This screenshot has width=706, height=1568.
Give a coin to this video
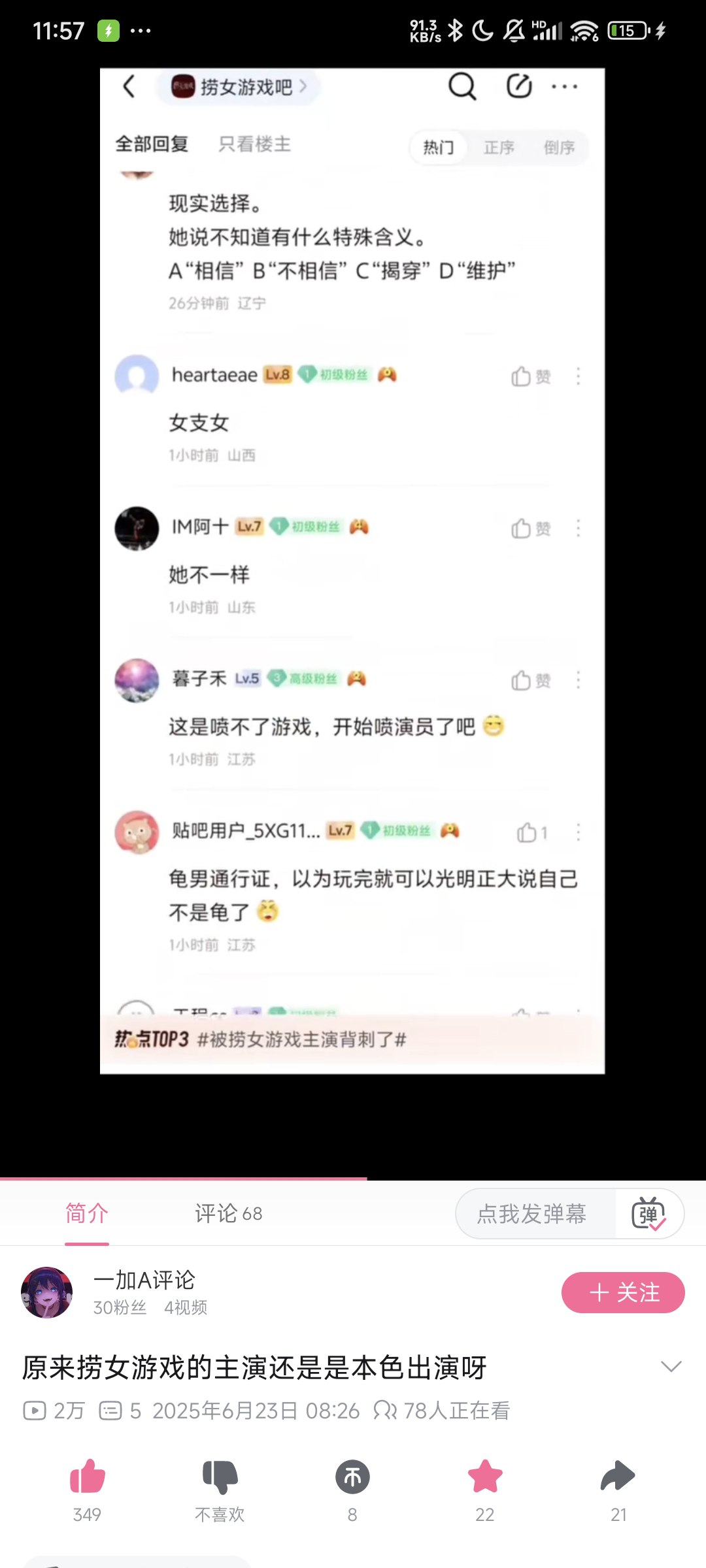click(352, 1477)
